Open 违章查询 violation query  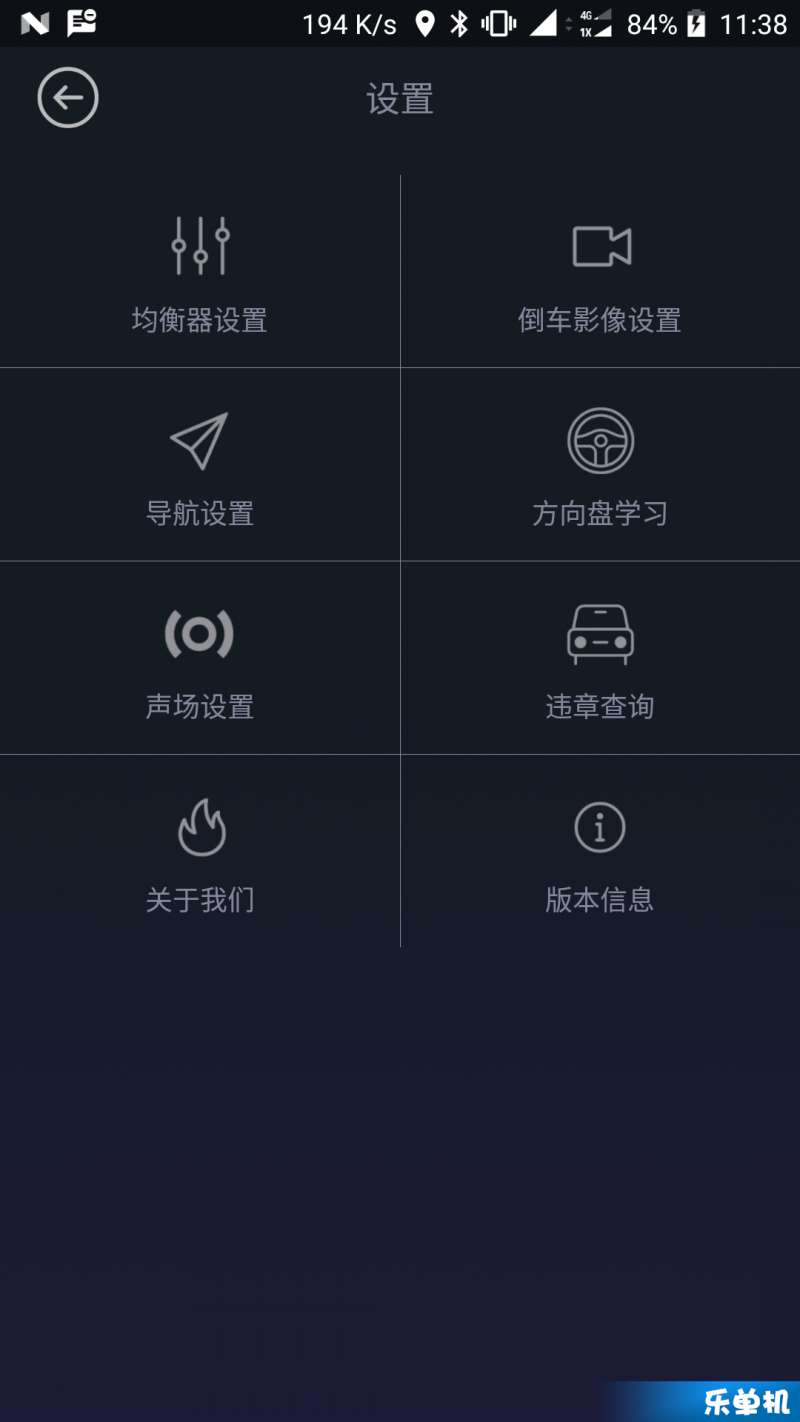point(600,657)
